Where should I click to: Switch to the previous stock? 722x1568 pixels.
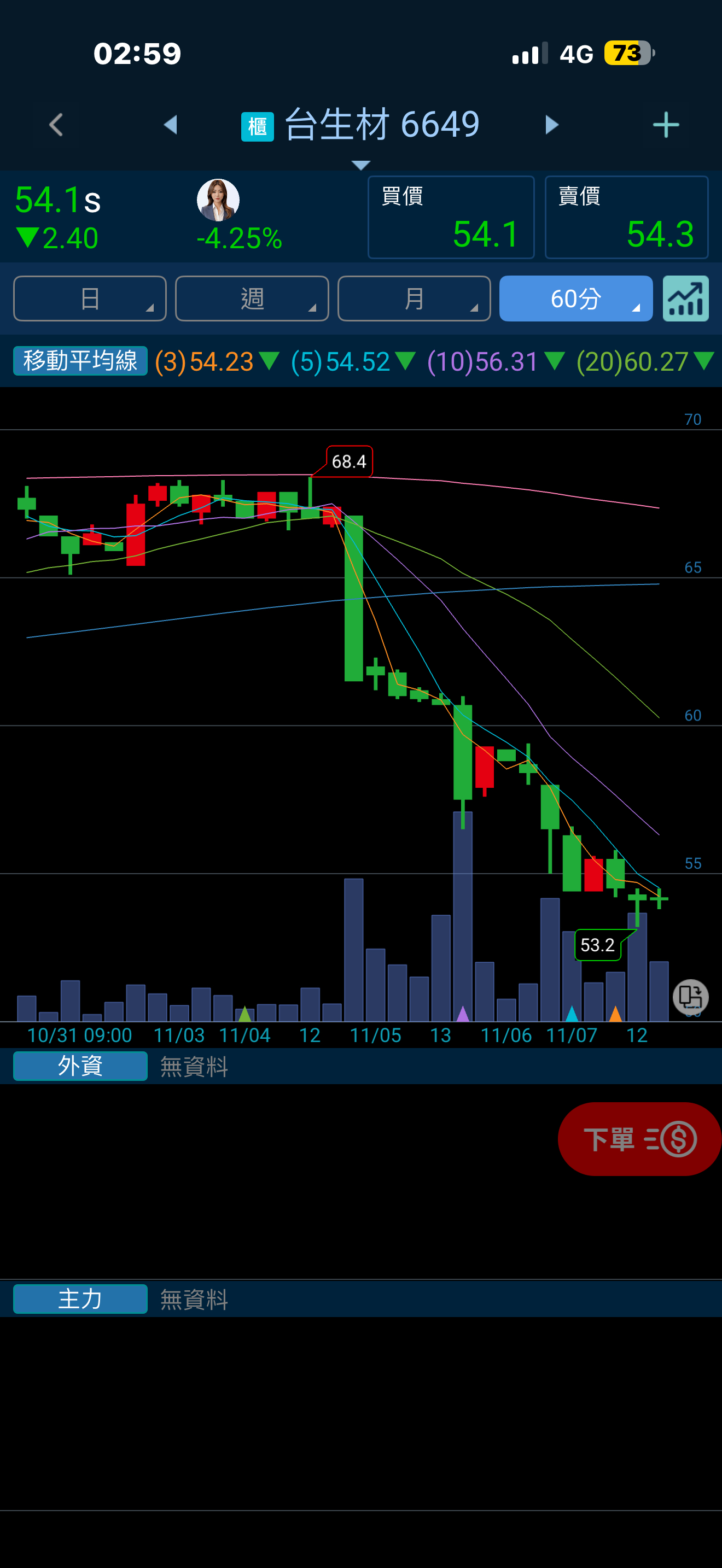(171, 125)
